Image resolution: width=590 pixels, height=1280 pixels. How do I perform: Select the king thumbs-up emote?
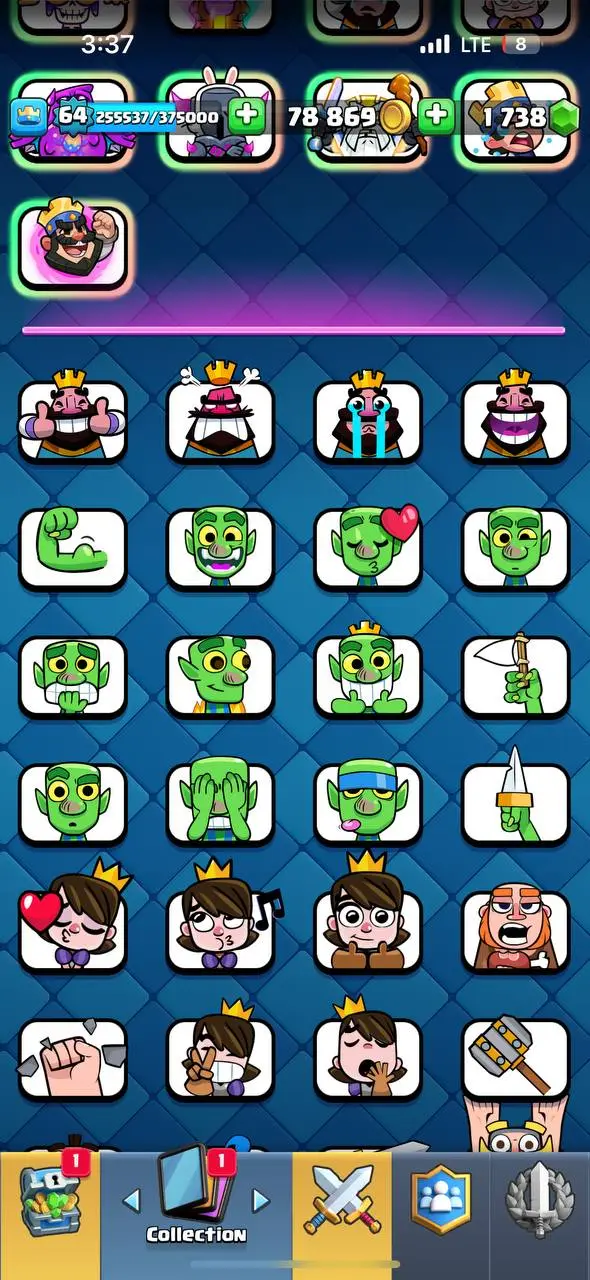click(x=73, y=417)
